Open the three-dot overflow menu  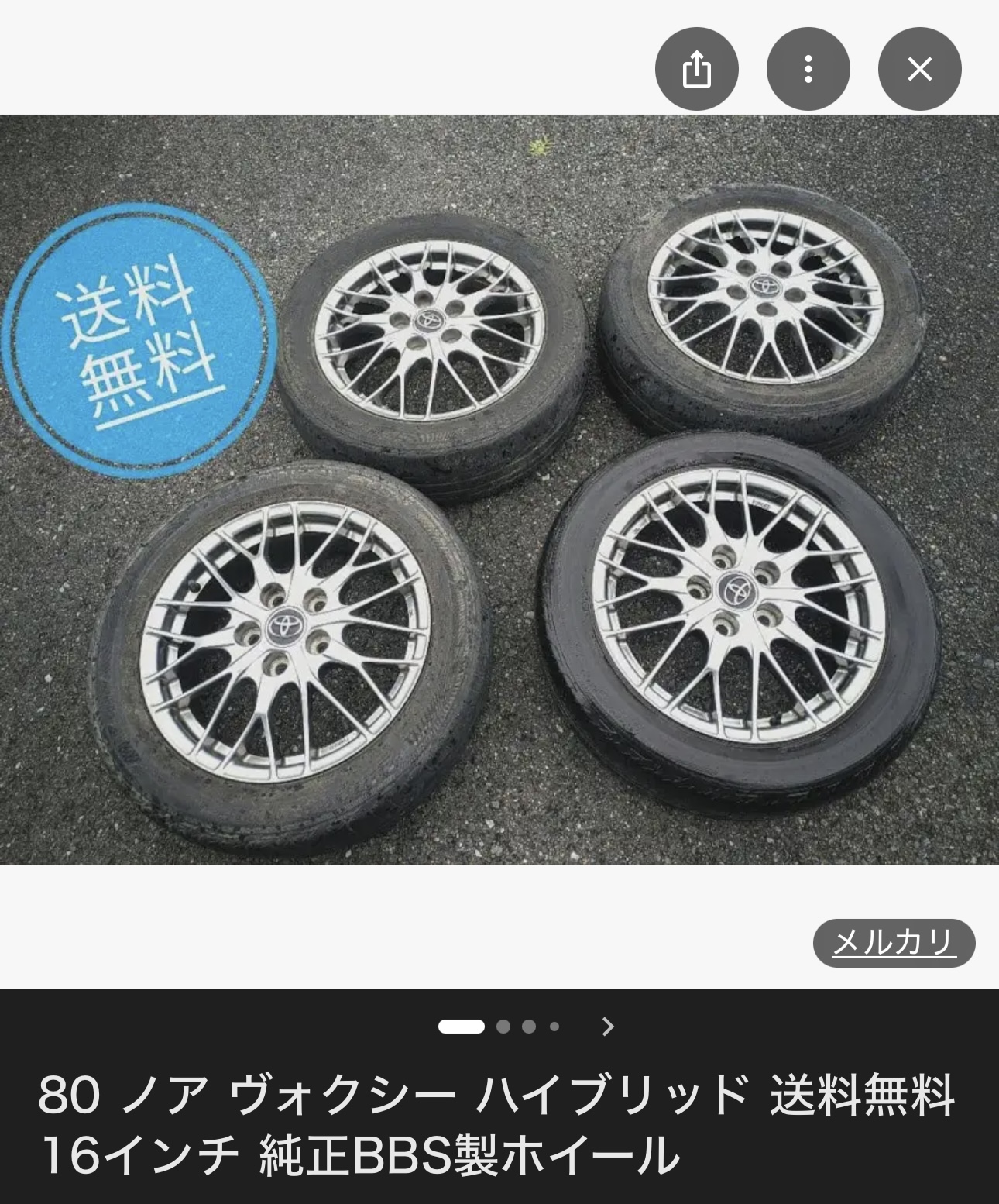pos(808,70)
